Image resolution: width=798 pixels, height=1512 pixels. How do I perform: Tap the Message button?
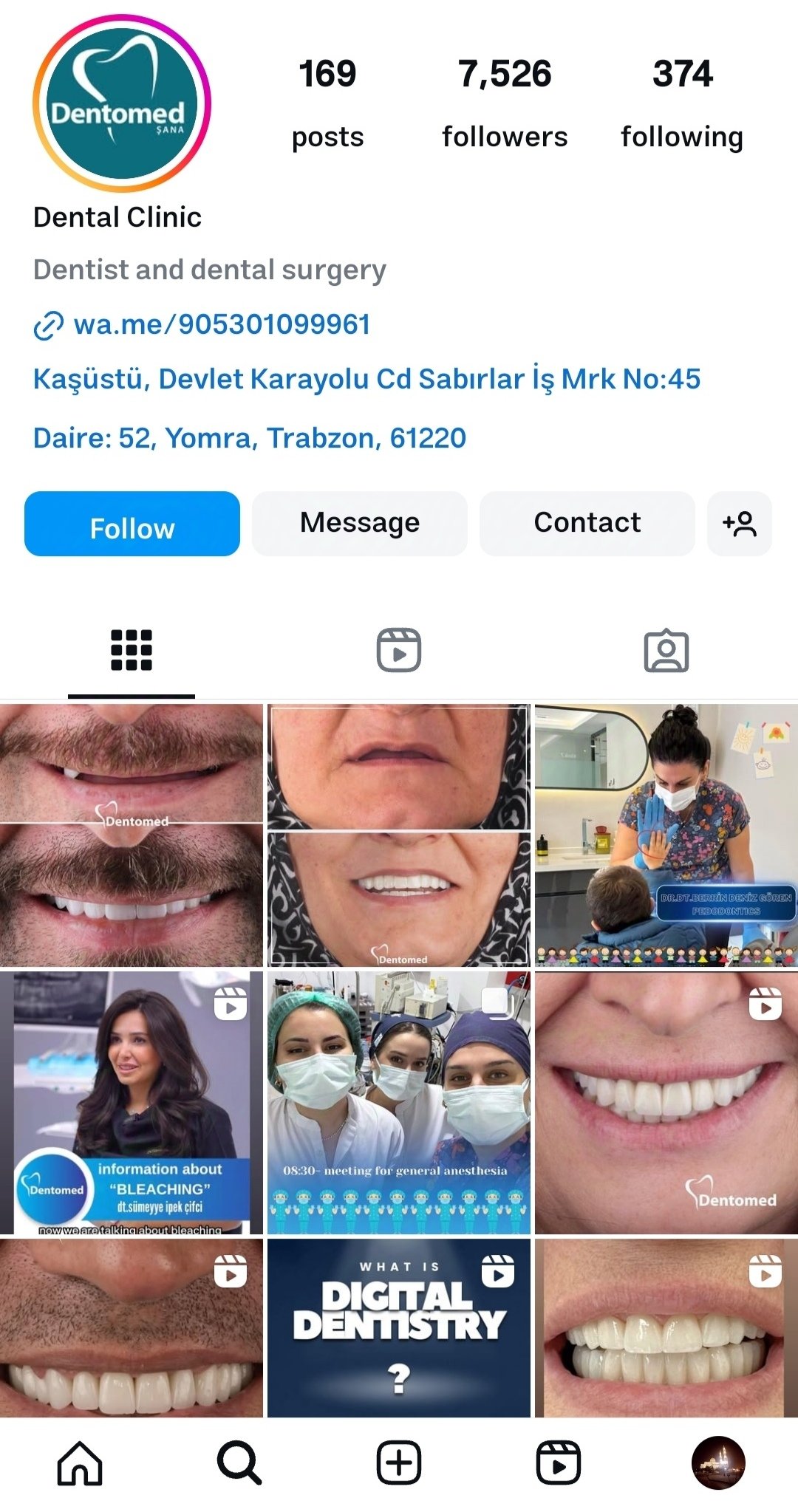[360, 524]
